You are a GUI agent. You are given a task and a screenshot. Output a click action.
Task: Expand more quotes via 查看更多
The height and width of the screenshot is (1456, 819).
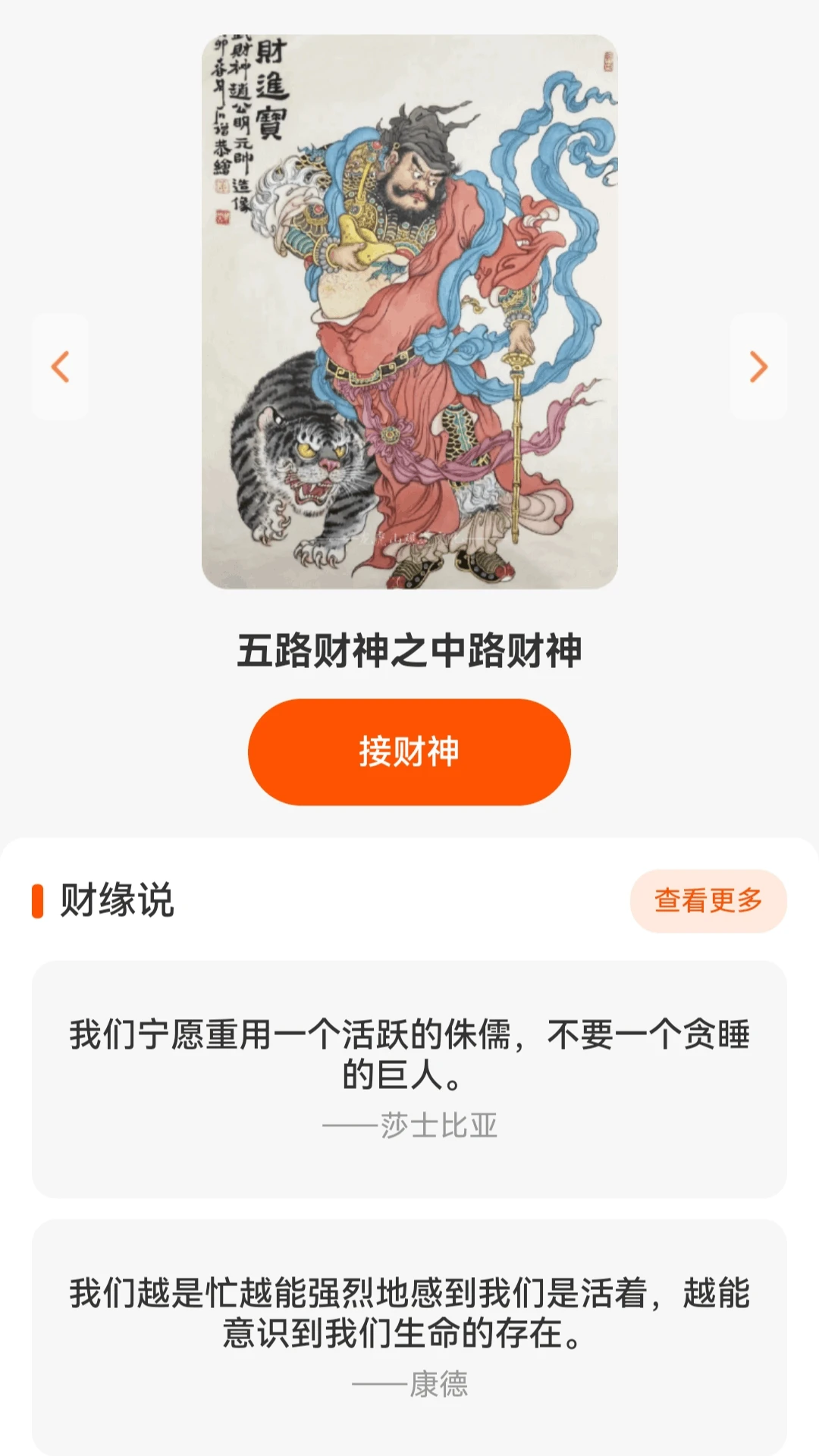708,902
